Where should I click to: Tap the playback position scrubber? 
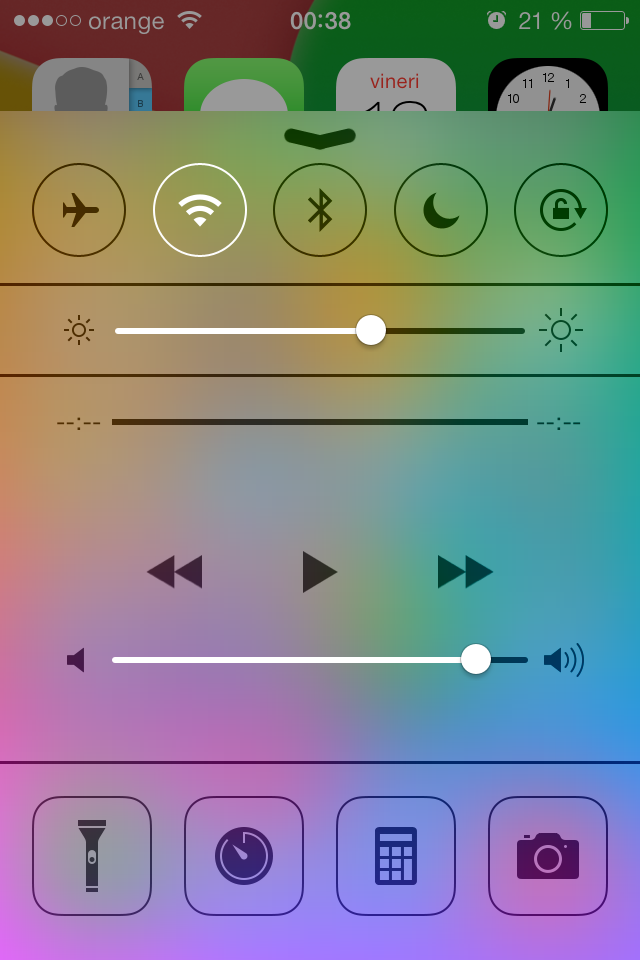click(320, 422)
